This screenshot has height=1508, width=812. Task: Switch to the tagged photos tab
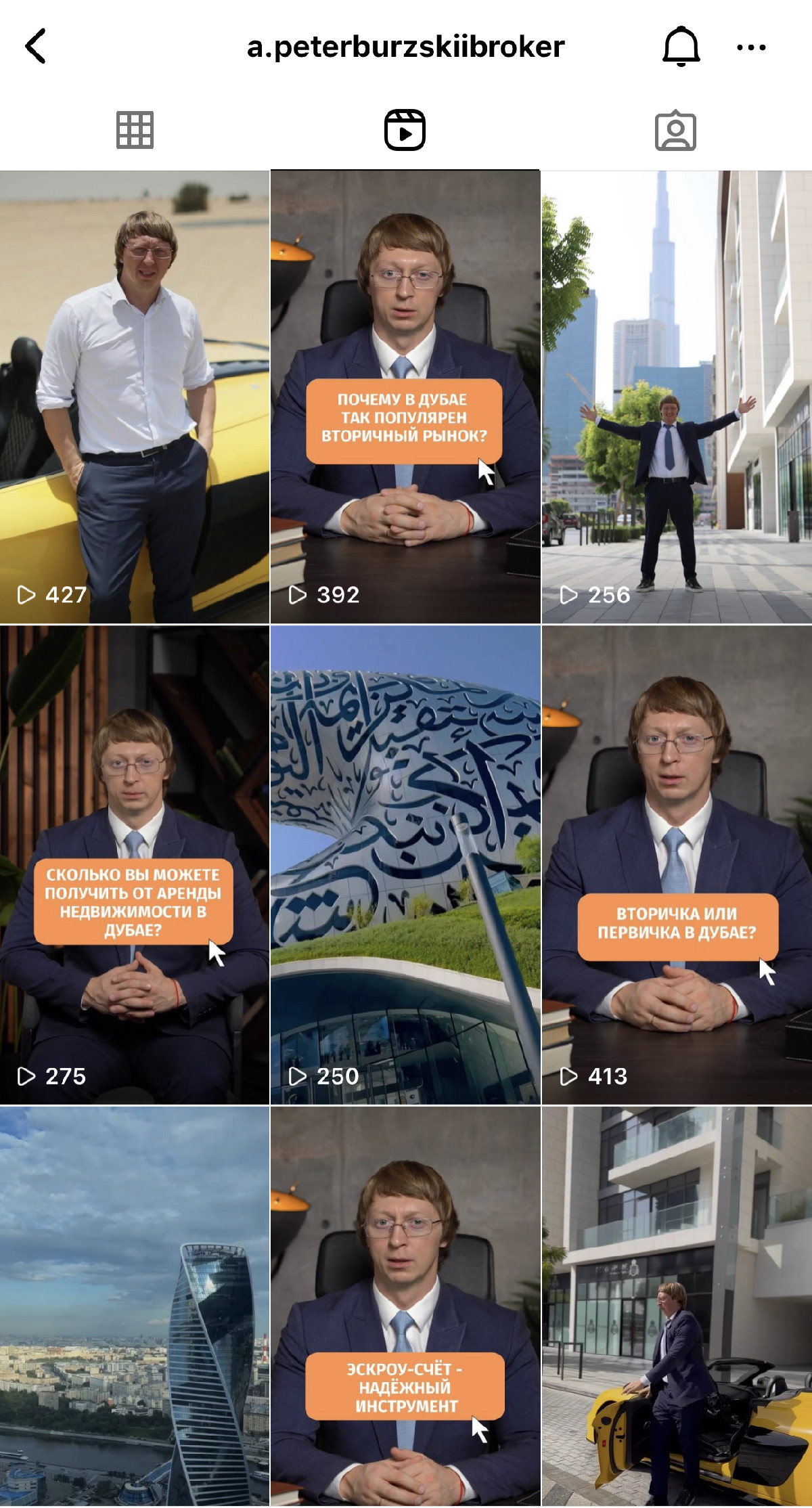click(675, 130)
